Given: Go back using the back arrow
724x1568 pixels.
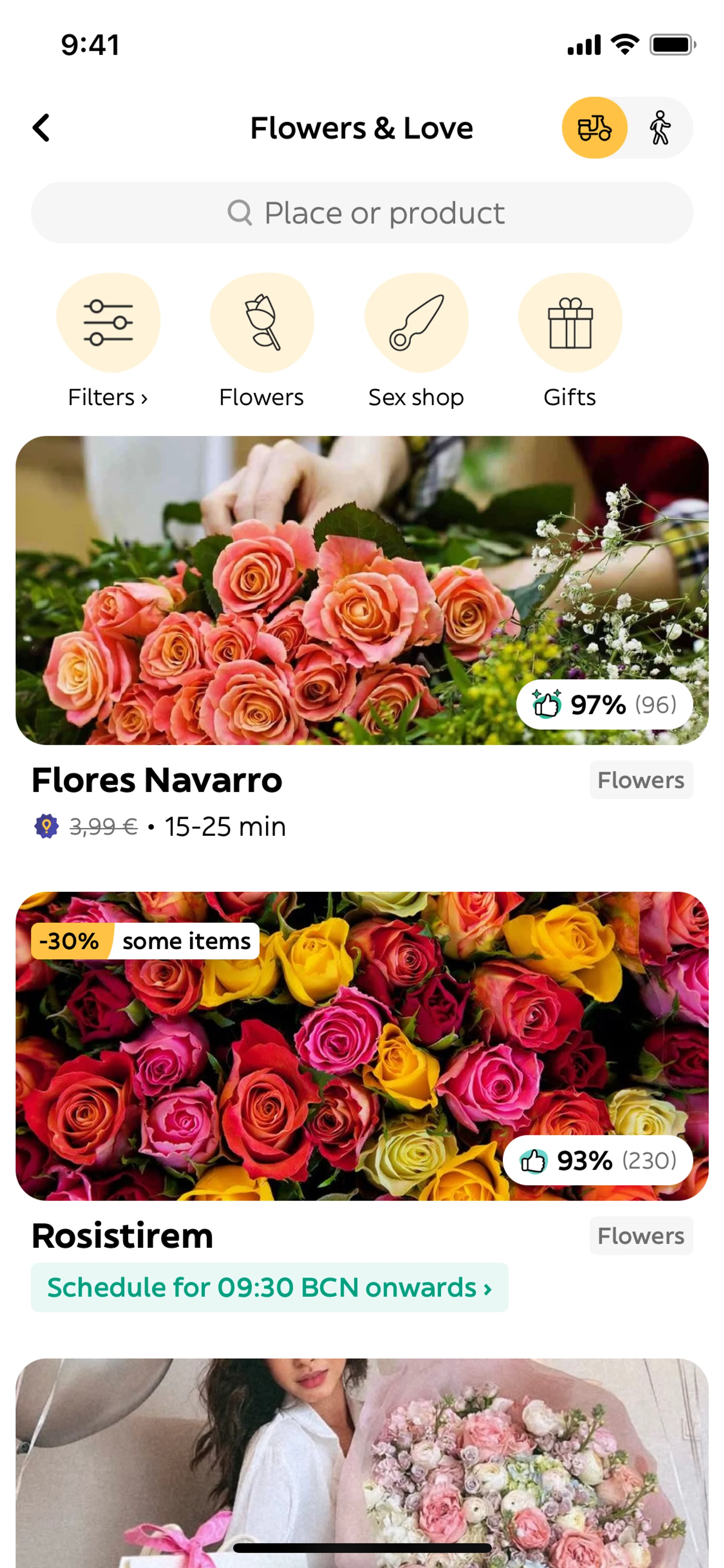Looking at the screenshot, I should point(41,128).
